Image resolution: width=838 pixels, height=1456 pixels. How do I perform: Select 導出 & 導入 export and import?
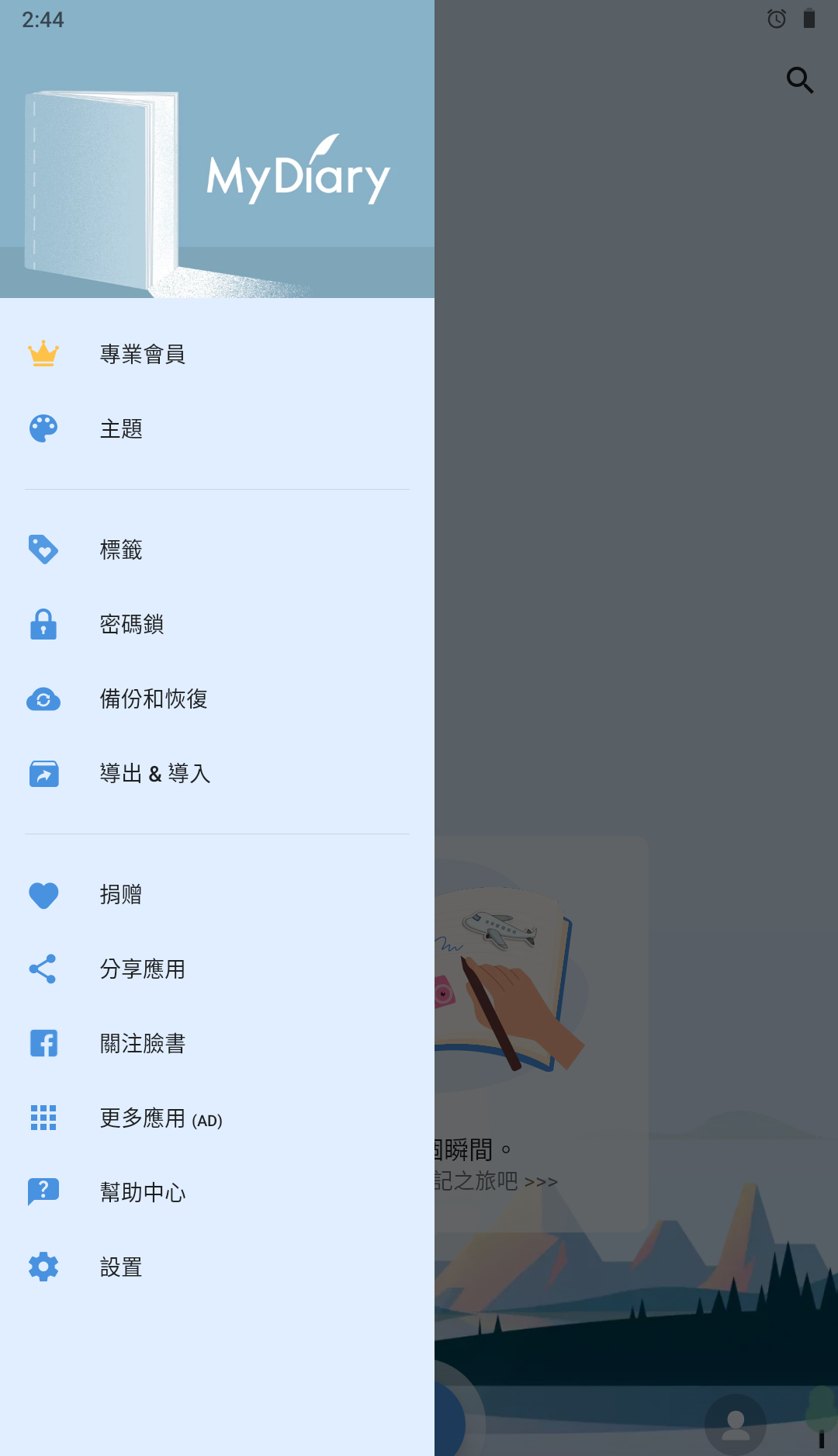click(x=155, y=773)
